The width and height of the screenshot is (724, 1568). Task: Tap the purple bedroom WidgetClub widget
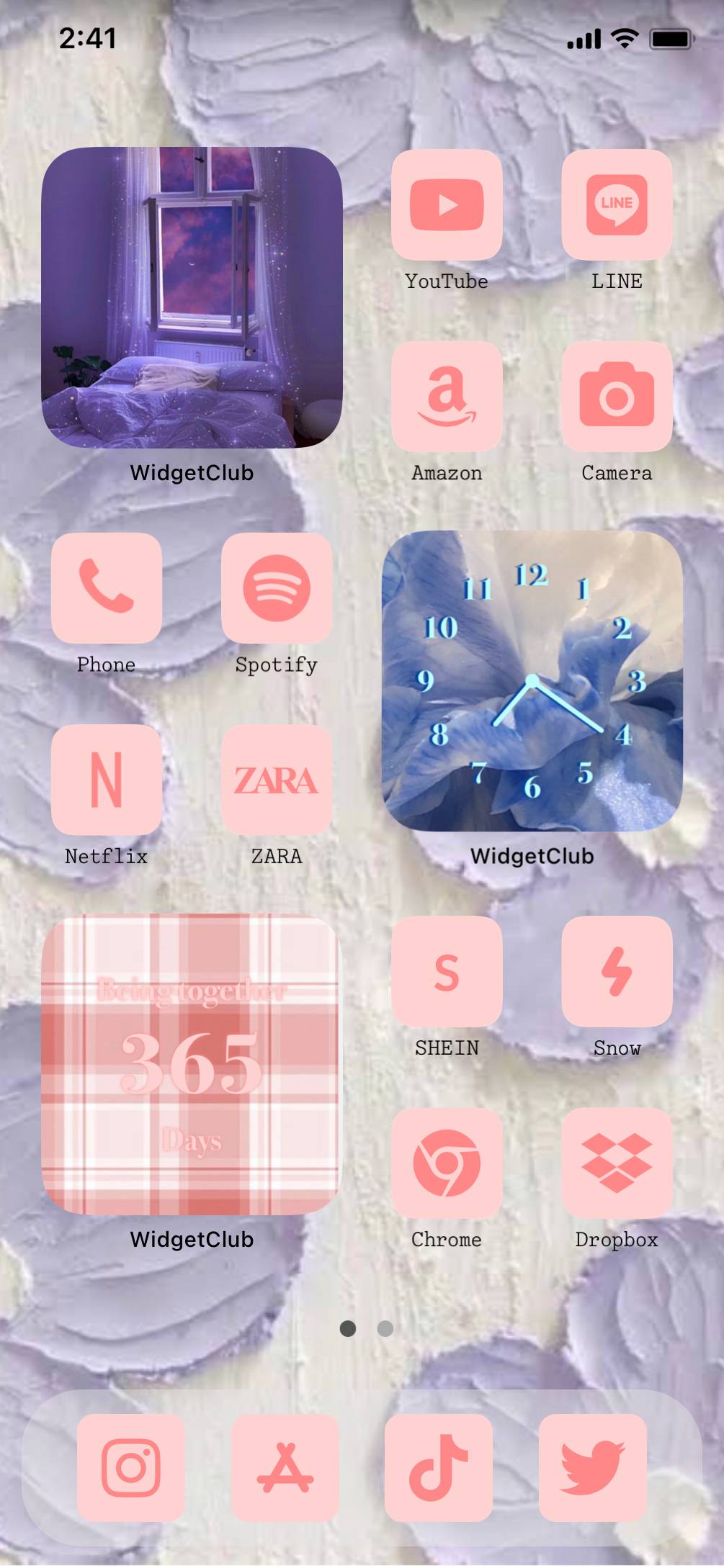[x=192, y=297]
